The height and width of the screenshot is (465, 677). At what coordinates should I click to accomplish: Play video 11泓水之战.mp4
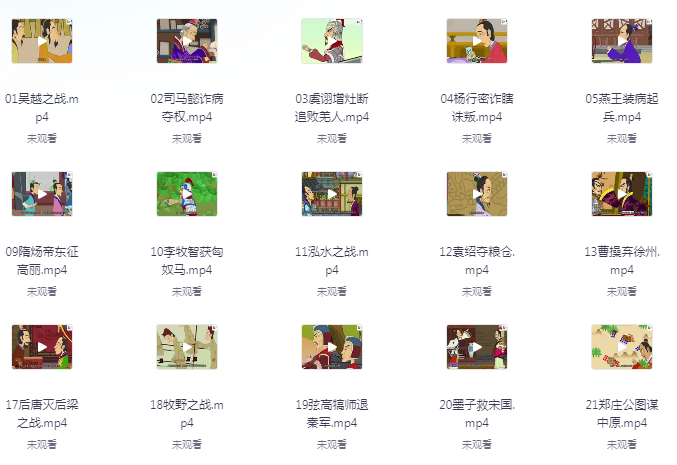[x=332, y=194]
